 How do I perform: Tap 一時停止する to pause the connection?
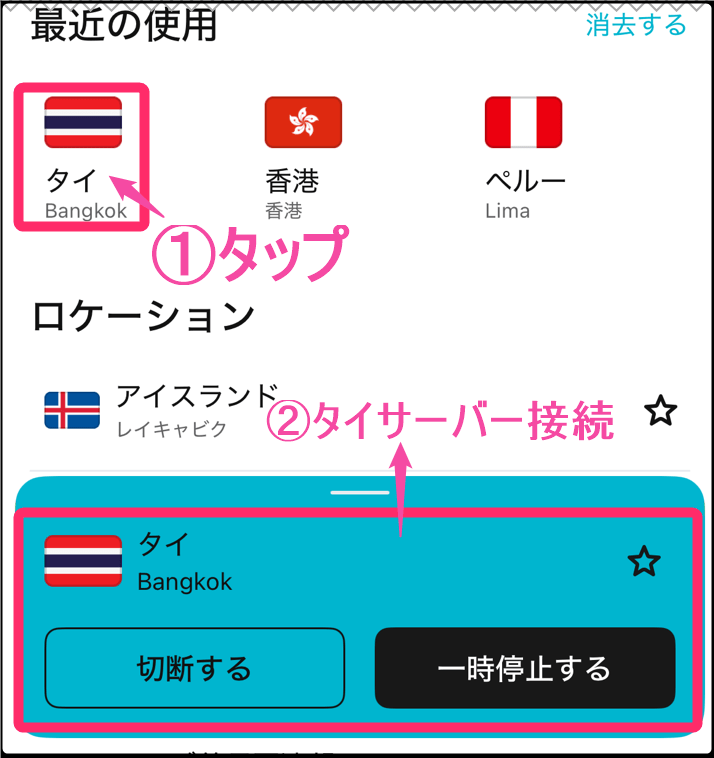click(x=524, y=668)
